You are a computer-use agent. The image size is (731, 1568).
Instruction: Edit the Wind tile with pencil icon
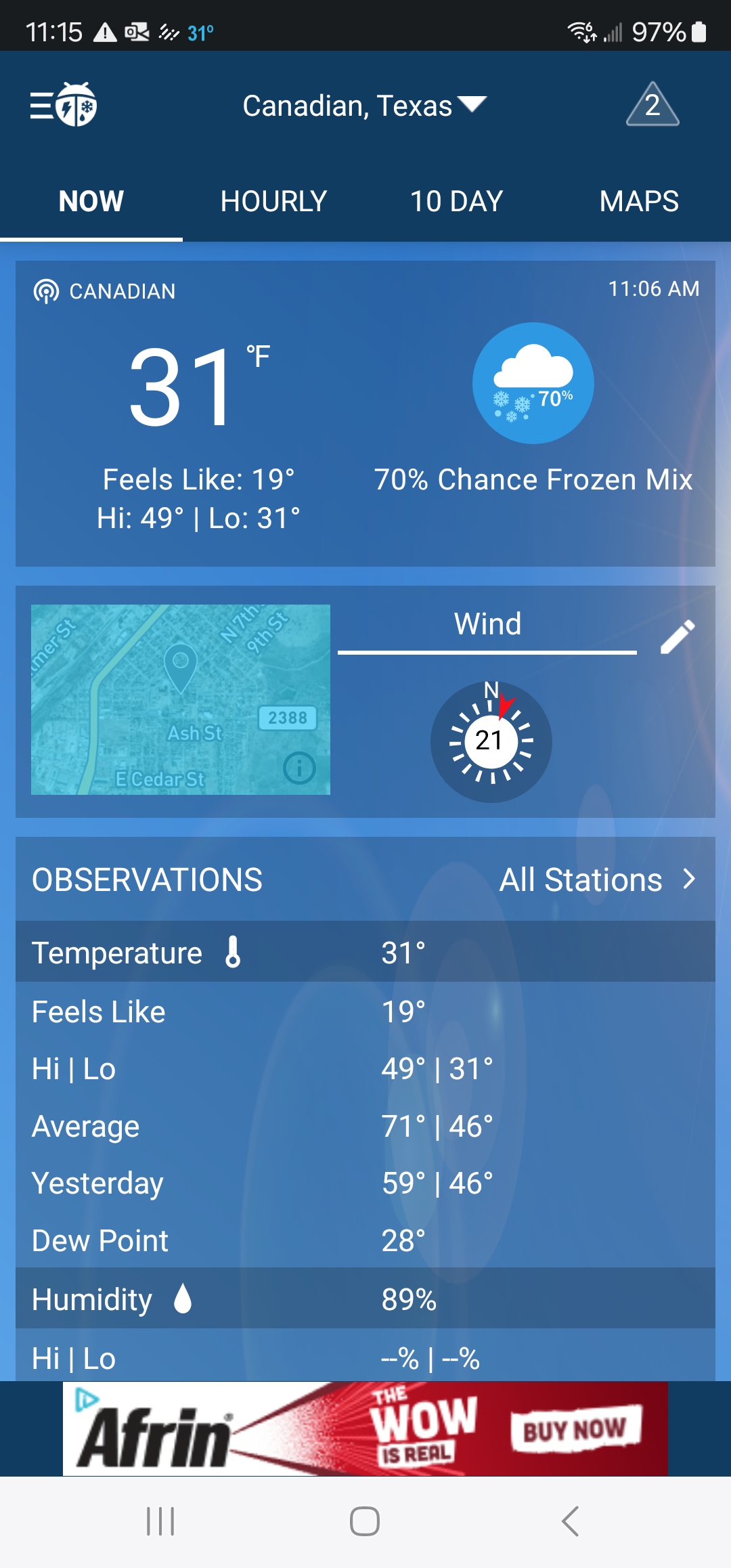(678, 636)
